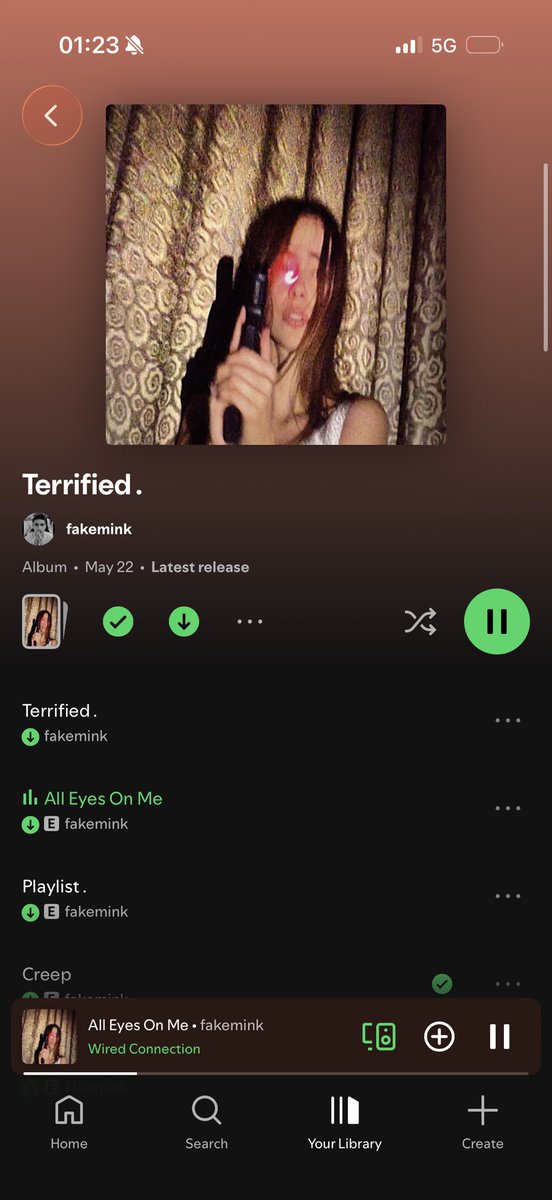
Task: Pause playback from the mini player
Action: pyautogui.click(x=500, y=1036)
